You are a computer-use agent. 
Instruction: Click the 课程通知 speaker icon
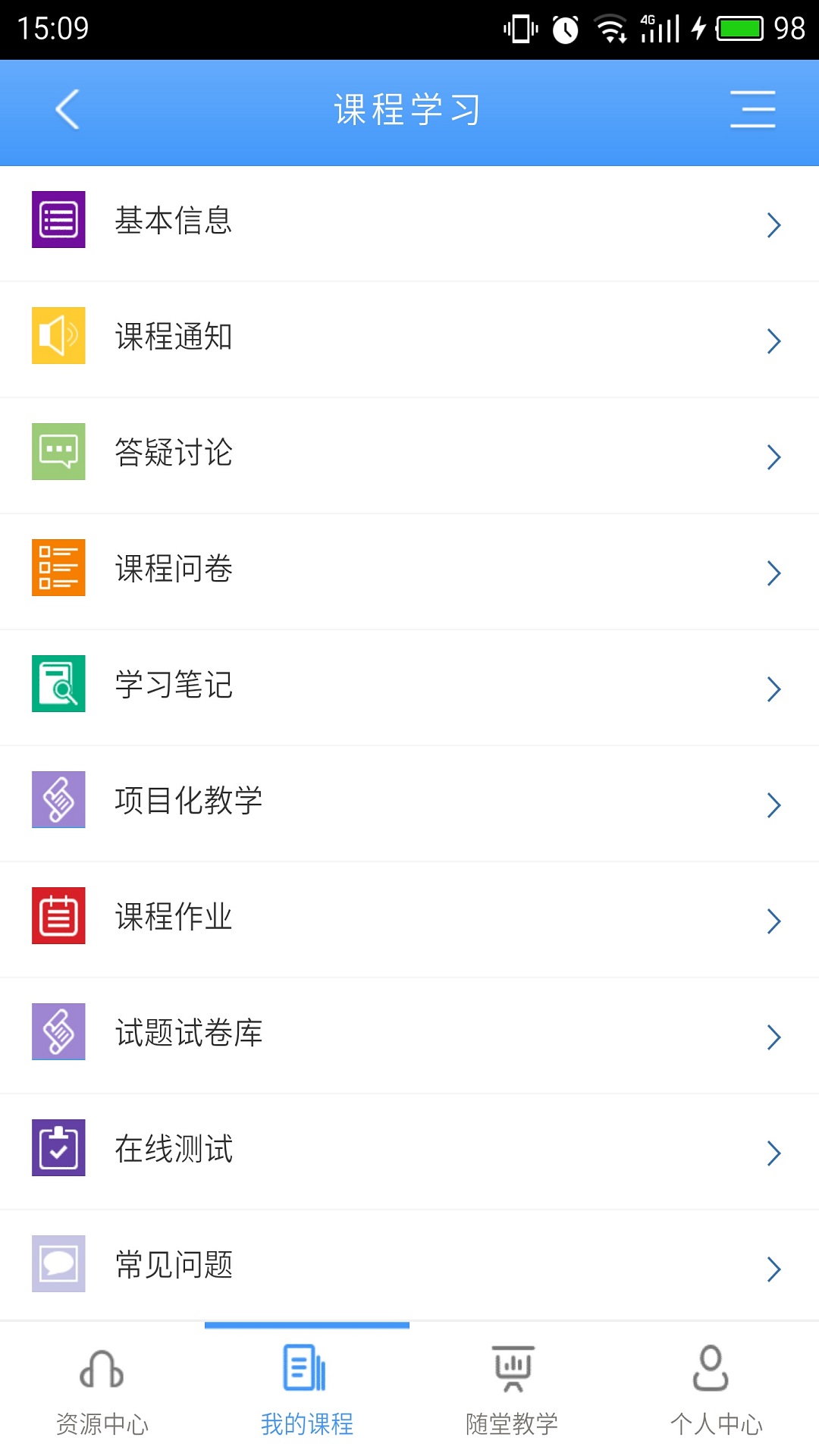58,335
